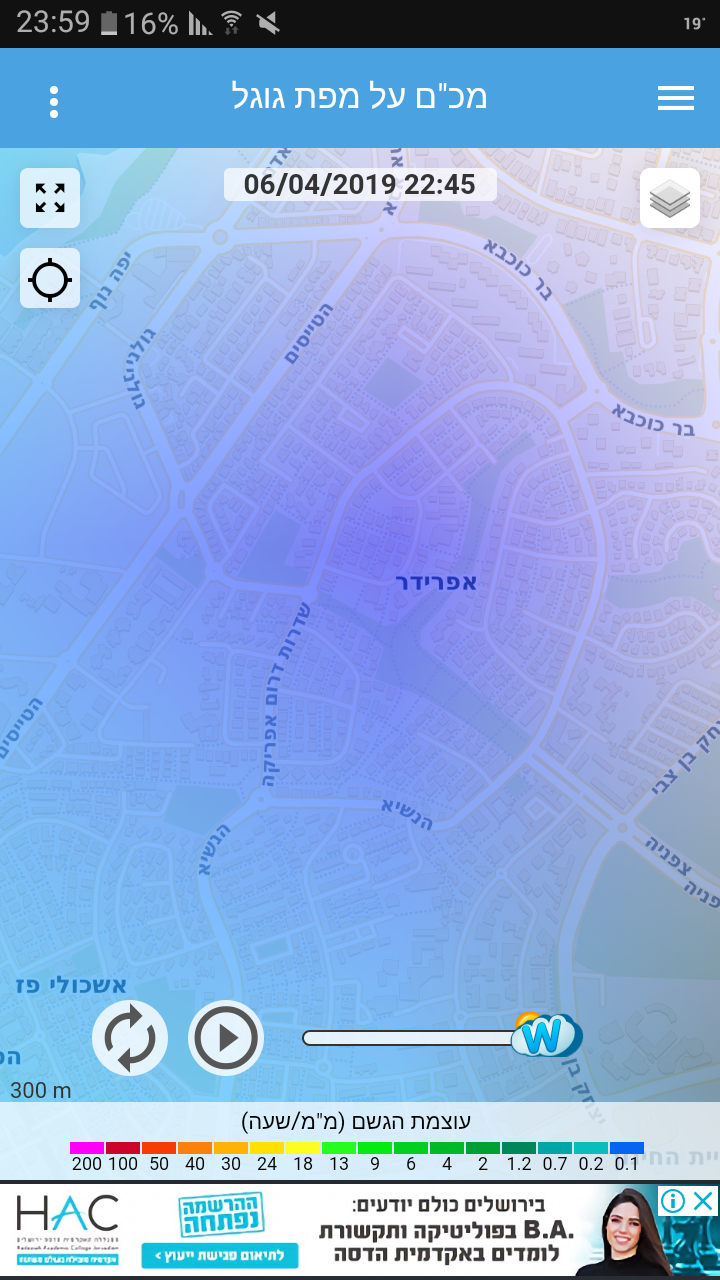
Task: Tap the radar timeline slider
Action: pos(410,1038)
